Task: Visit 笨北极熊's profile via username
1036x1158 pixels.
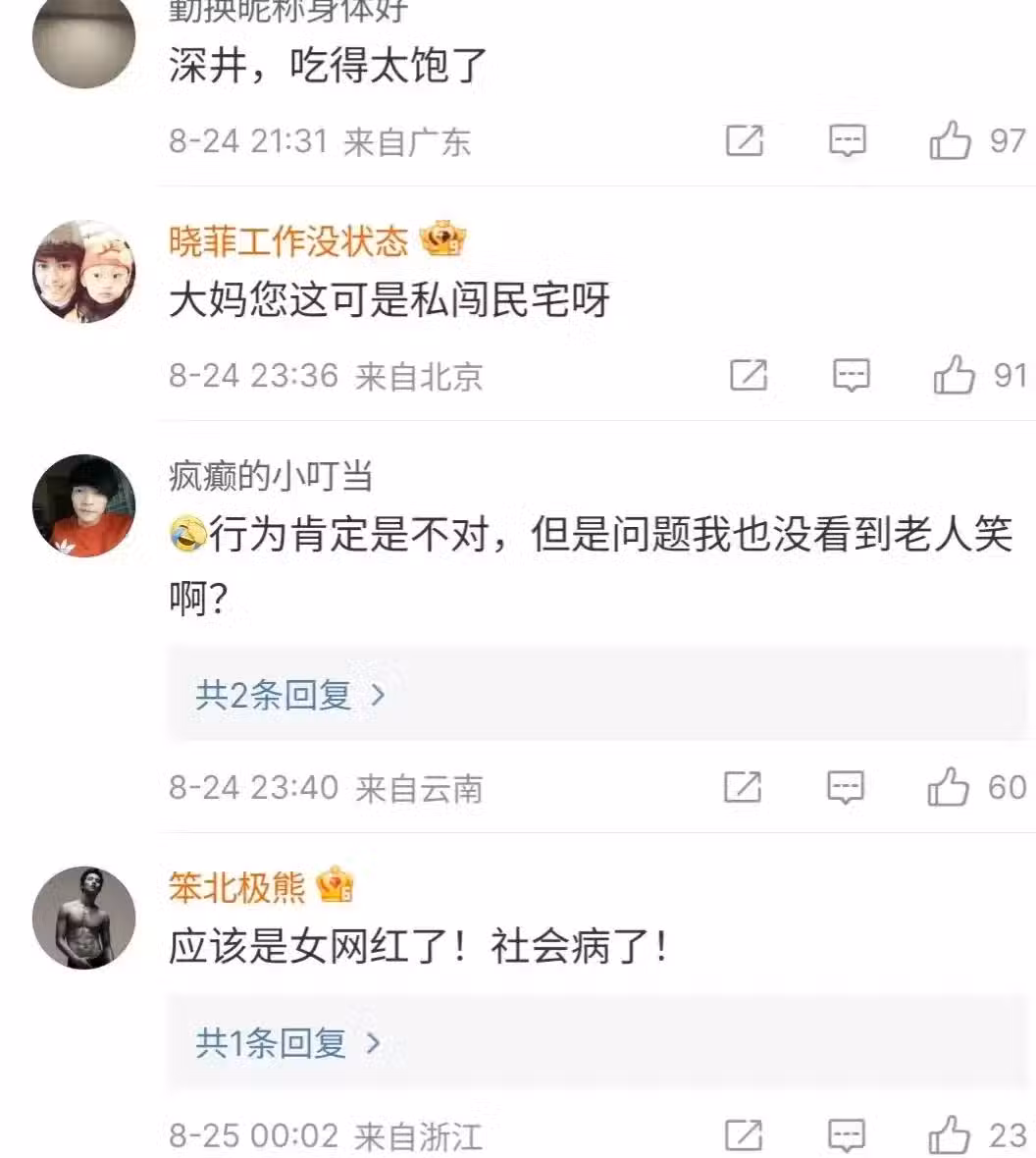Action: 237,887
